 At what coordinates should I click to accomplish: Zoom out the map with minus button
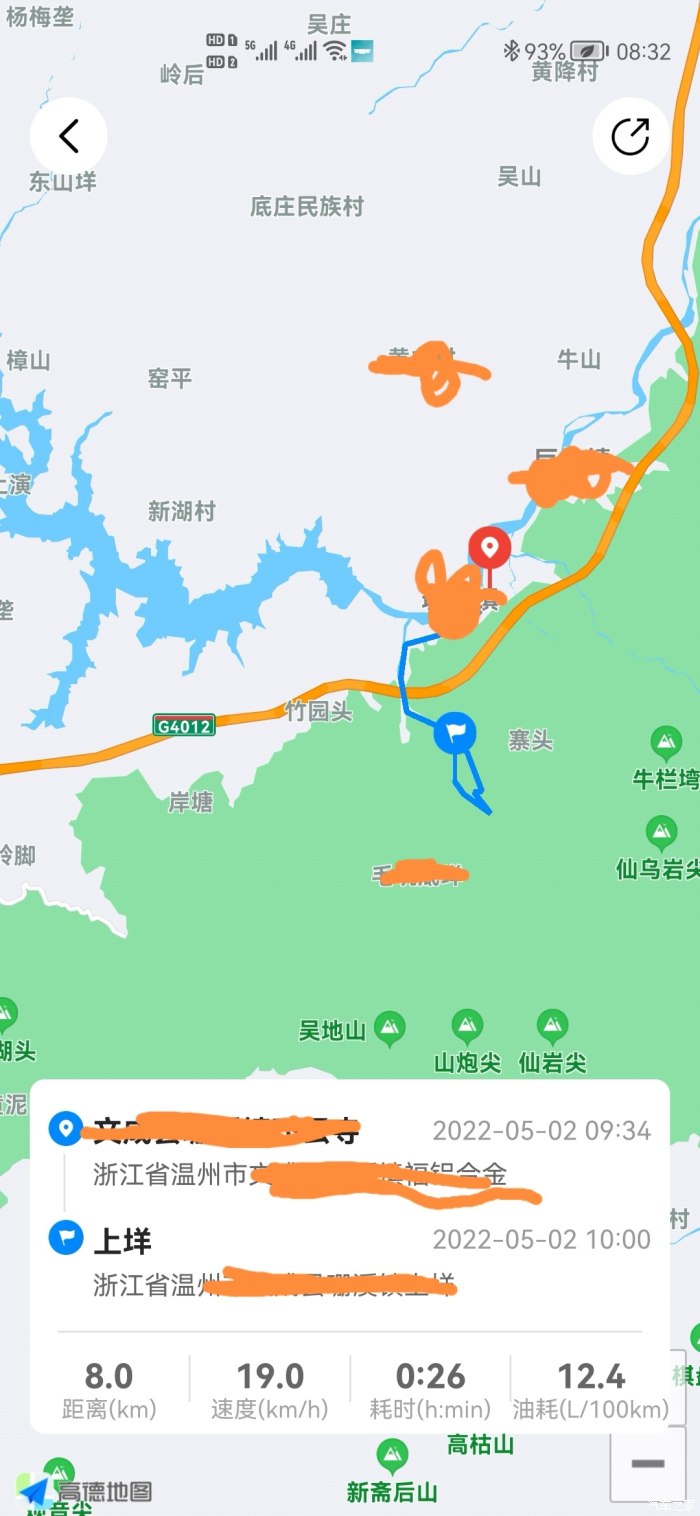tap(647, 1463)
